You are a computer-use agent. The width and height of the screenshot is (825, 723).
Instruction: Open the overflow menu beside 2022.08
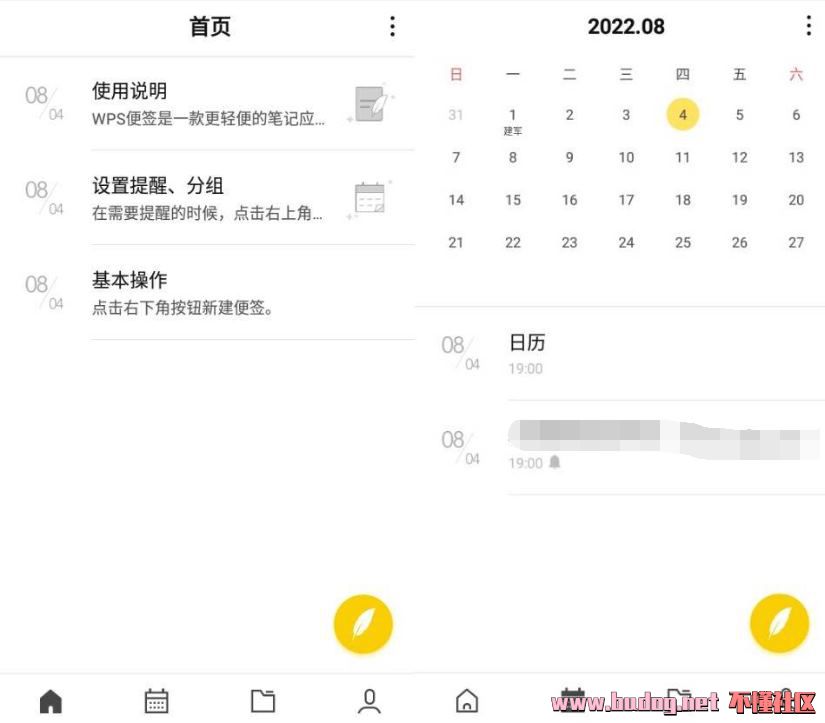point(808,27)
